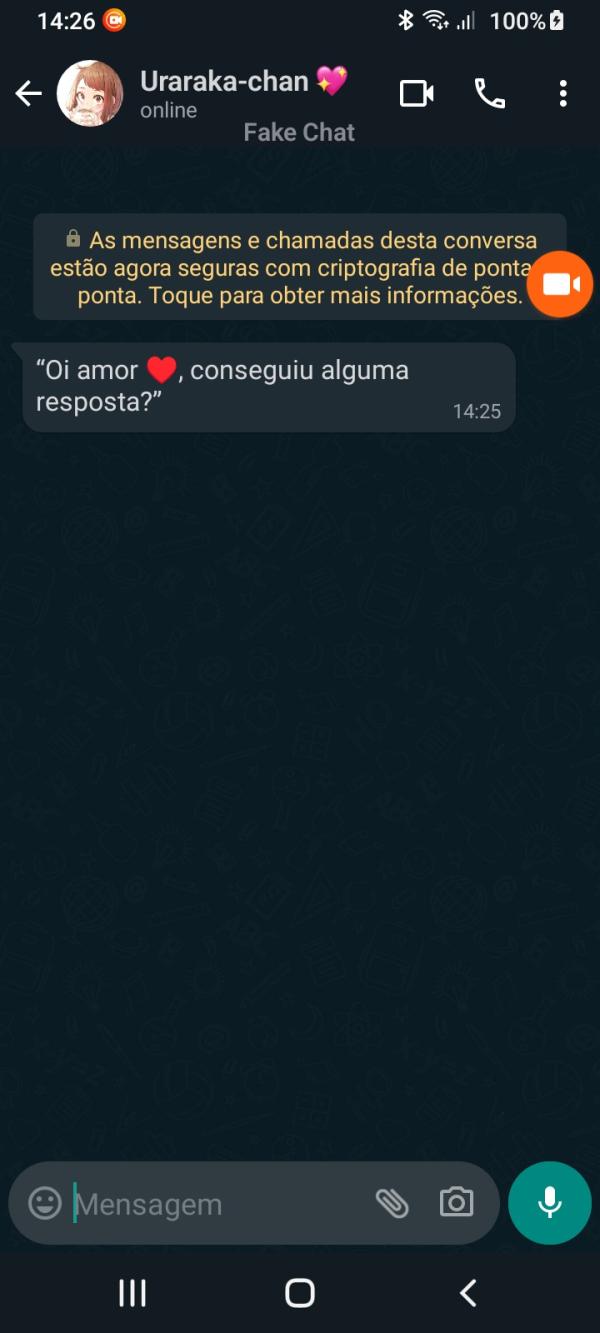Screen dimensions: 600x1333
Task: Show recent apps
Action: [x=132, y=1293]
